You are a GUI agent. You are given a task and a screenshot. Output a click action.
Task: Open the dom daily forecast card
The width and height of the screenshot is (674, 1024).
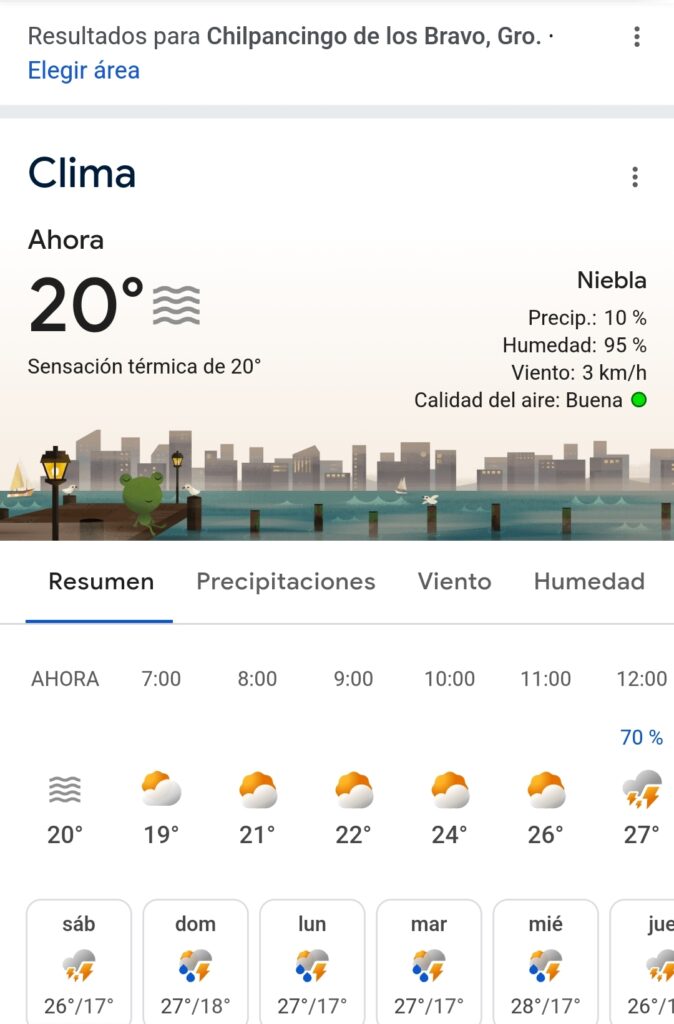(195, 962)
